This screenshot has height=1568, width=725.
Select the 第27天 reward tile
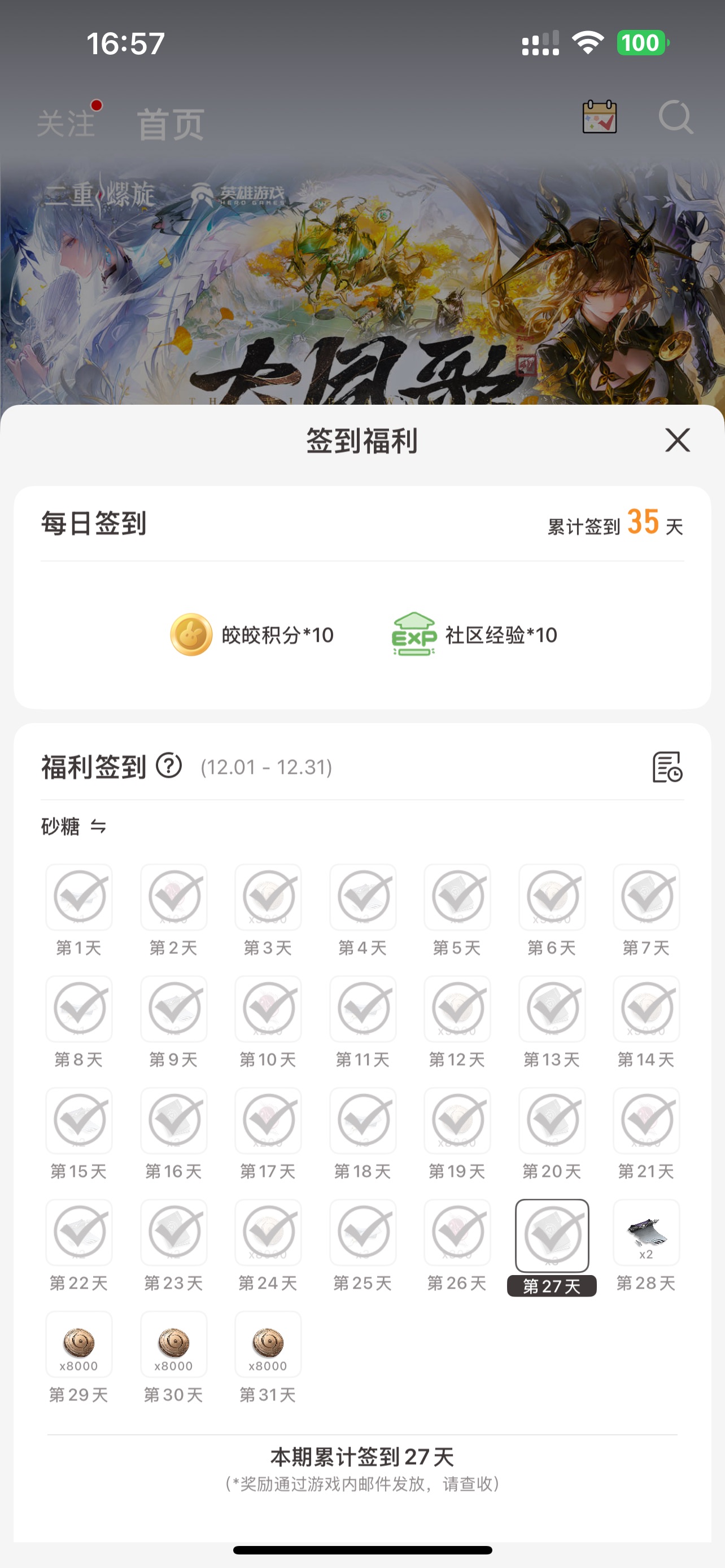coord(552,1235)
